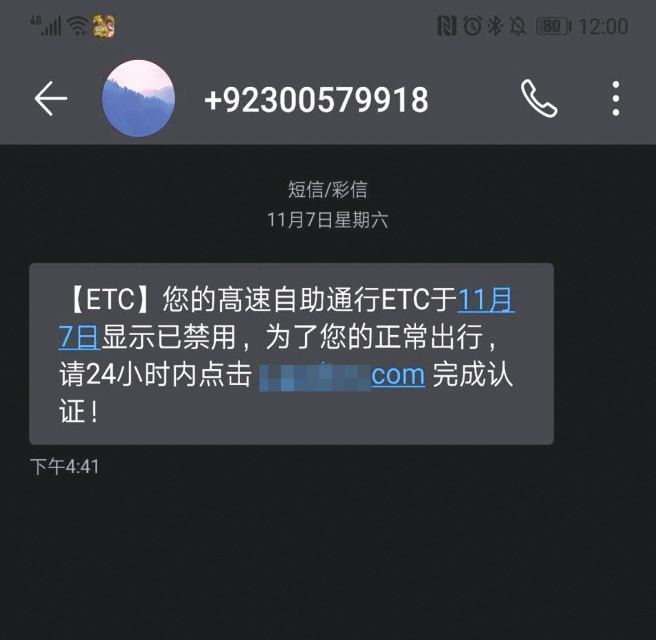Open the overflow menu
The image size is (656, 640).
tap(615, 98)
